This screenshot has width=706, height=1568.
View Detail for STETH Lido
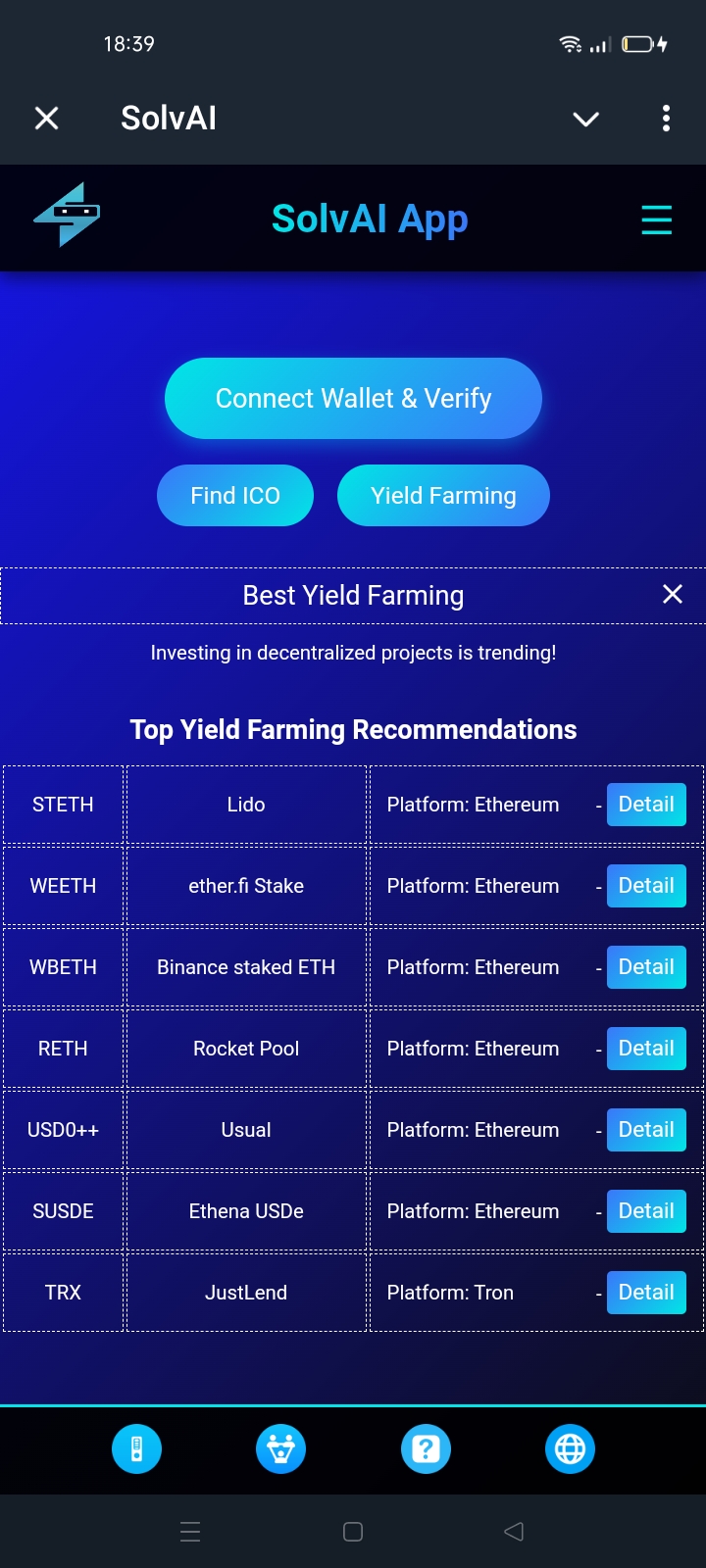[x=646, y=805]
